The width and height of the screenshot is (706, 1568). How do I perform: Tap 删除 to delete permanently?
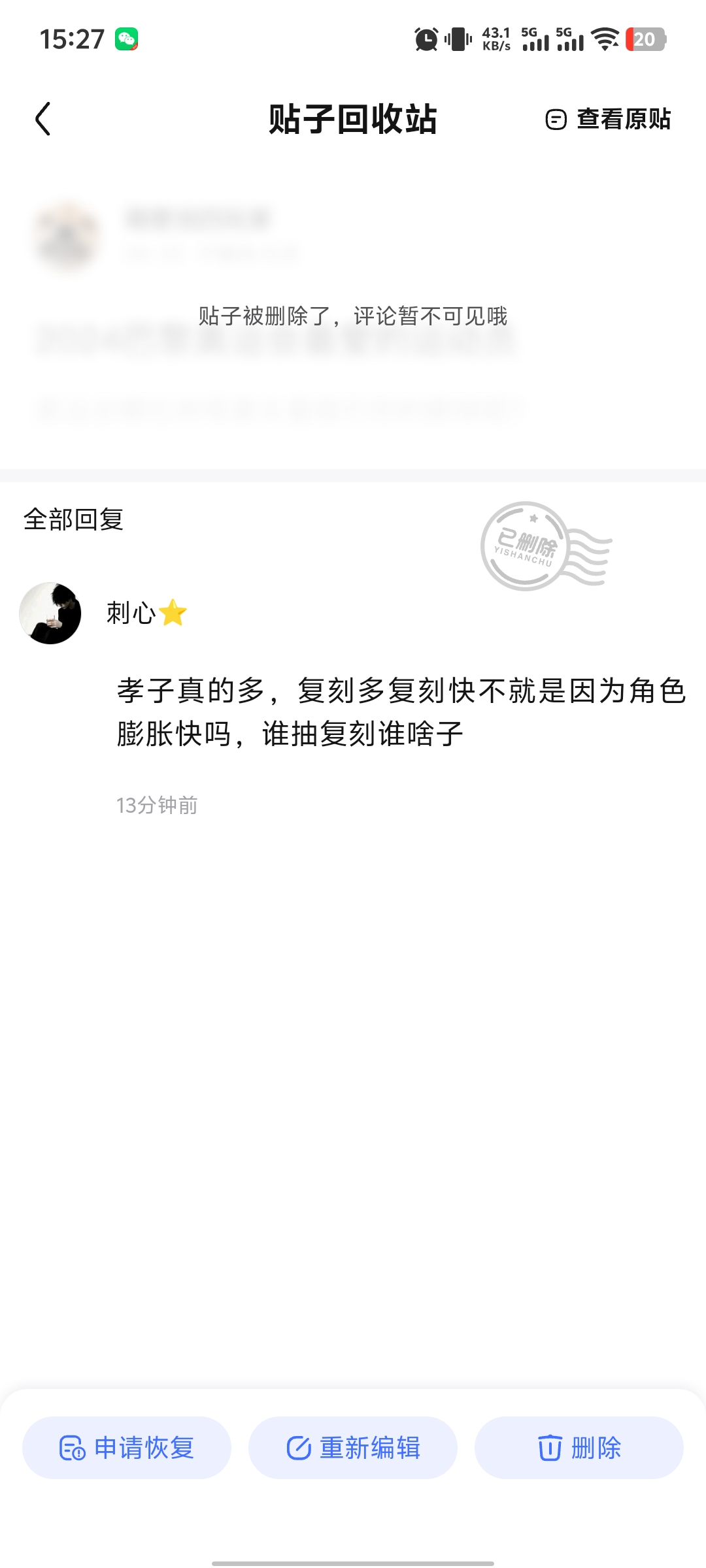click(579, 1448)
